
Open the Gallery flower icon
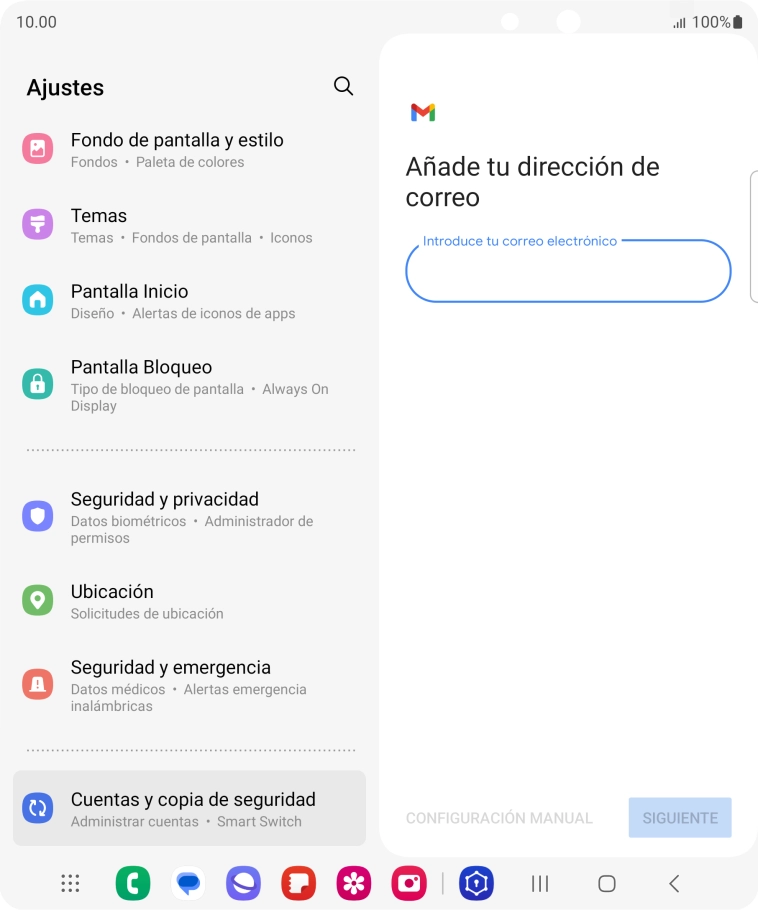click(x=353, y=883)
